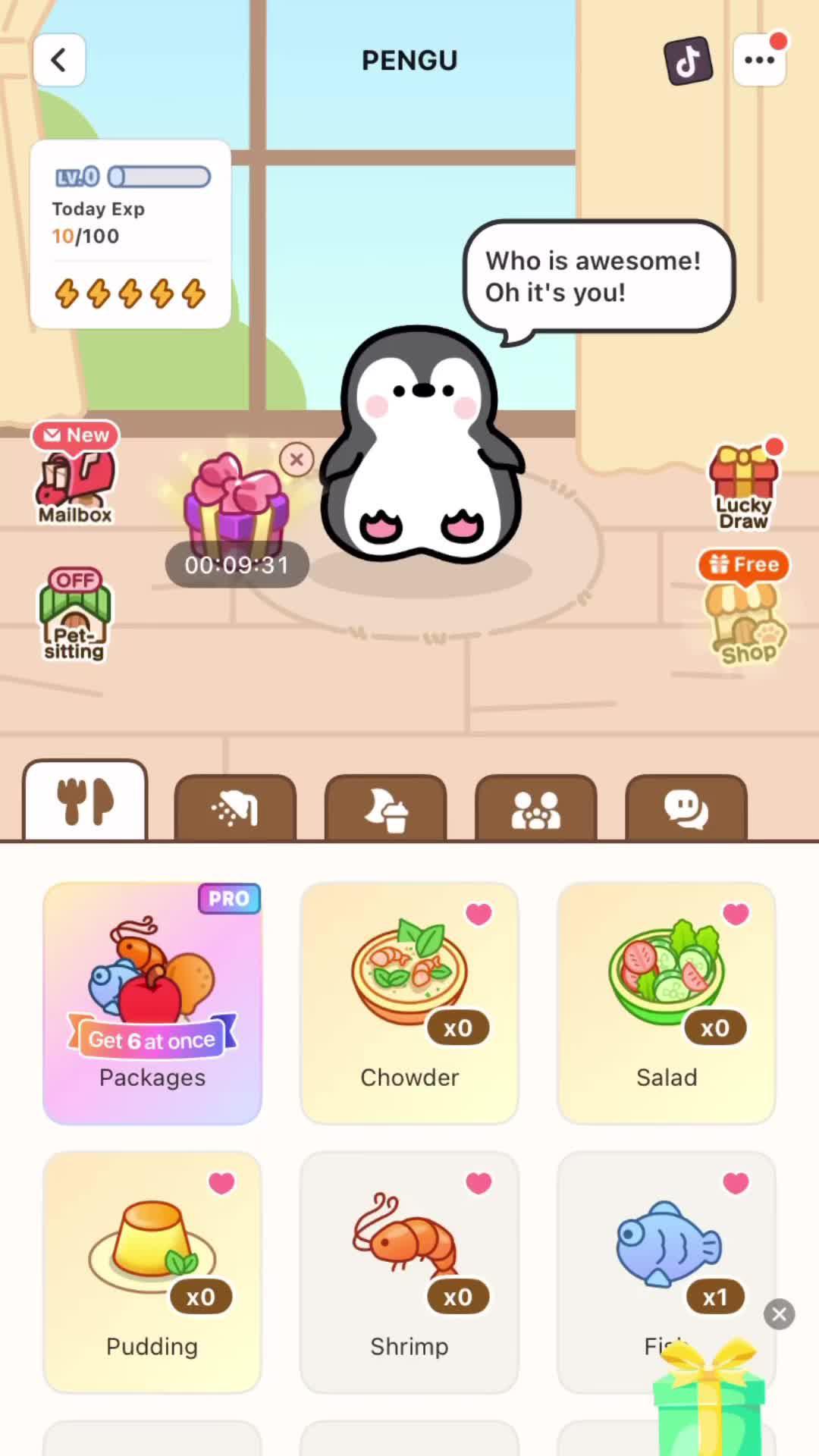
Task: Switch to the friends tab
Action: [535, 808]
